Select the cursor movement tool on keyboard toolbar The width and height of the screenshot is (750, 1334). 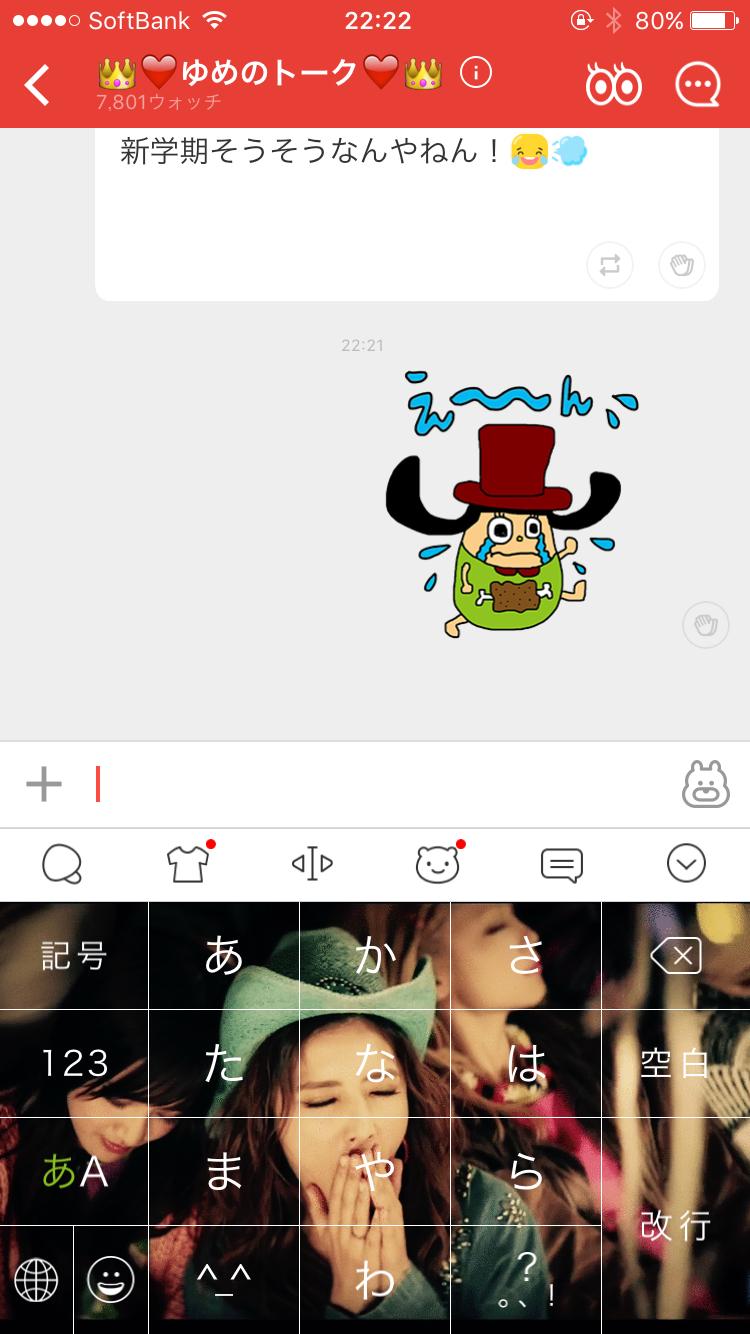tap(312, 865)
